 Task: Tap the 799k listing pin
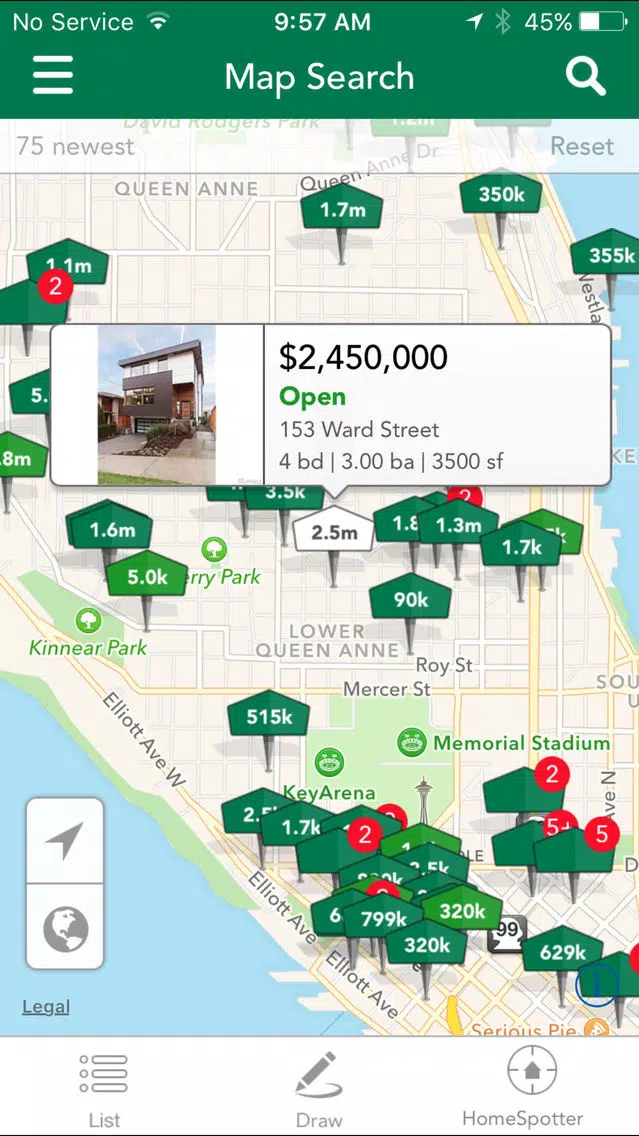383,920
